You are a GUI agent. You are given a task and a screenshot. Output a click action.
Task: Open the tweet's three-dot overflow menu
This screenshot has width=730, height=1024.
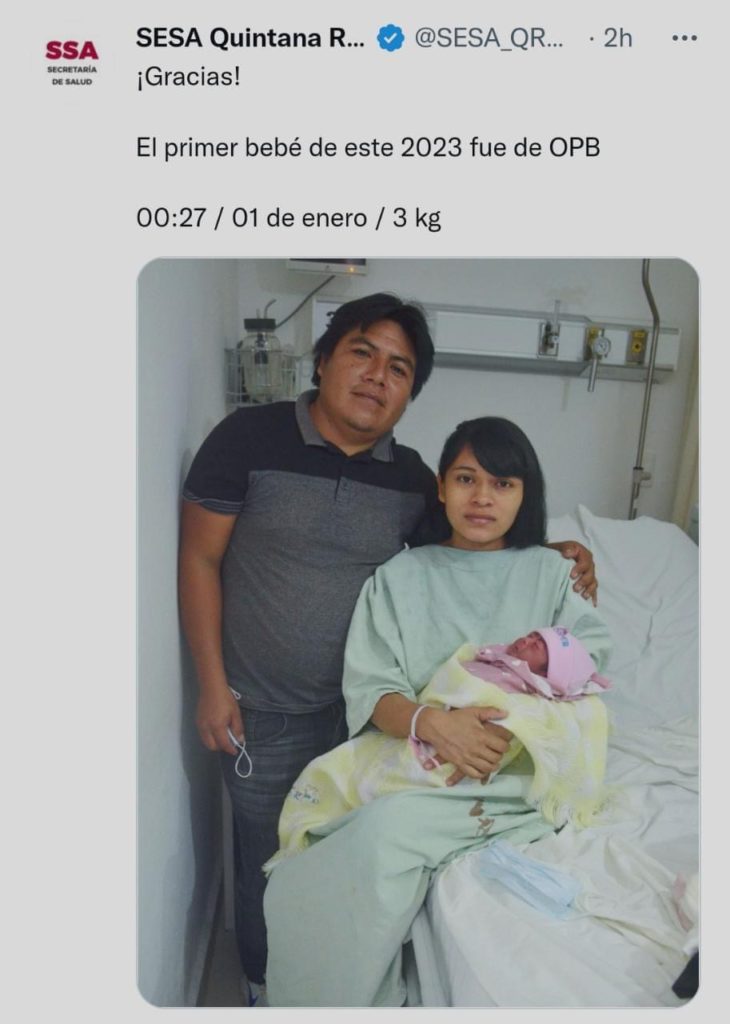tap(684, 38)
